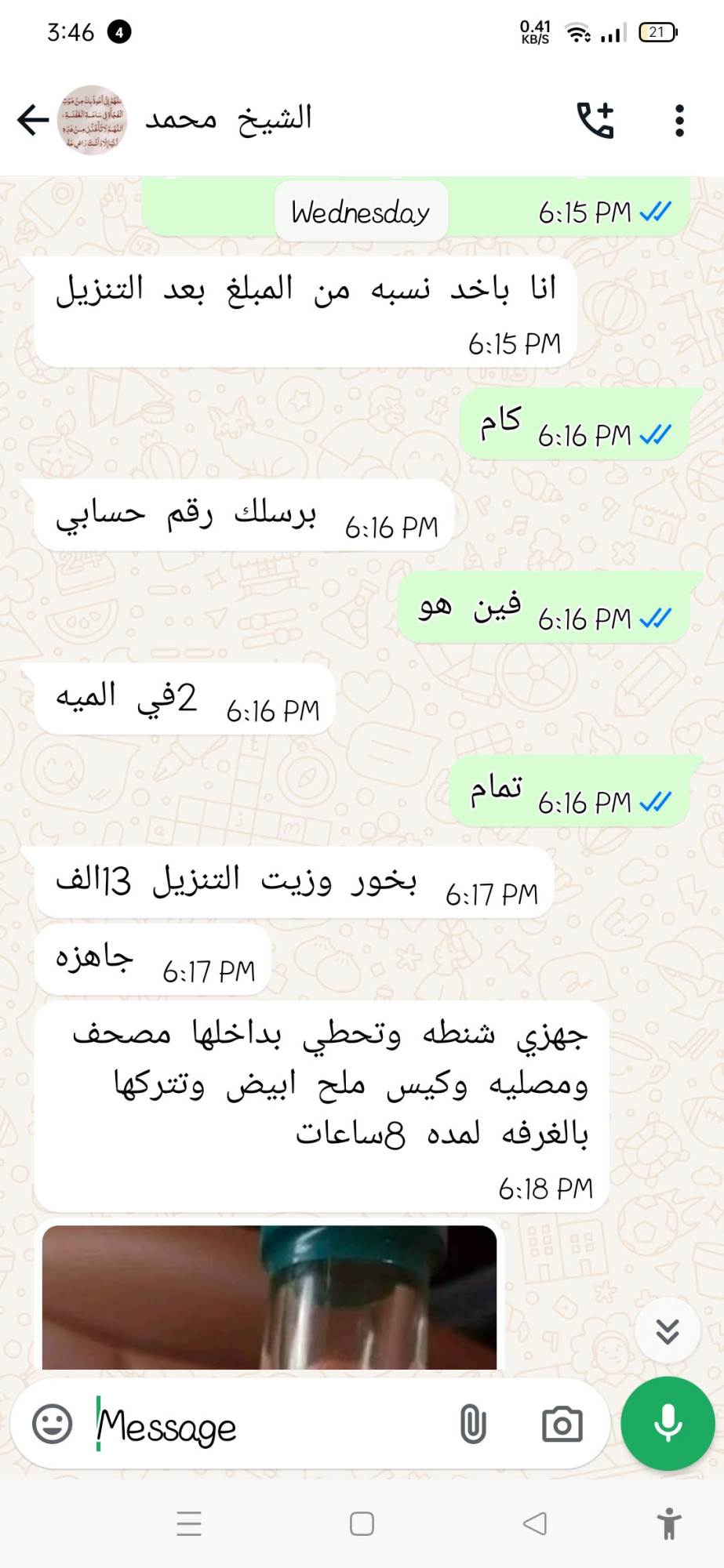This screenshot has height=1568, width=724.
Task: Attach a file using the paperclip
Action: click(x=473, y=1424)
